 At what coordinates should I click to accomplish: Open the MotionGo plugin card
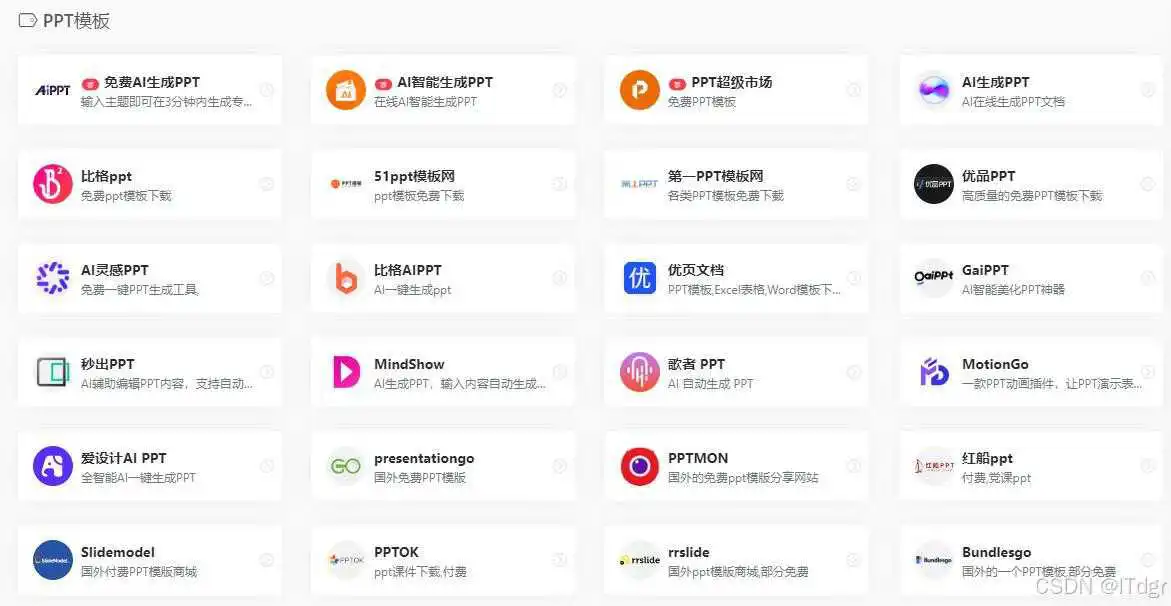click(1030, 373)
